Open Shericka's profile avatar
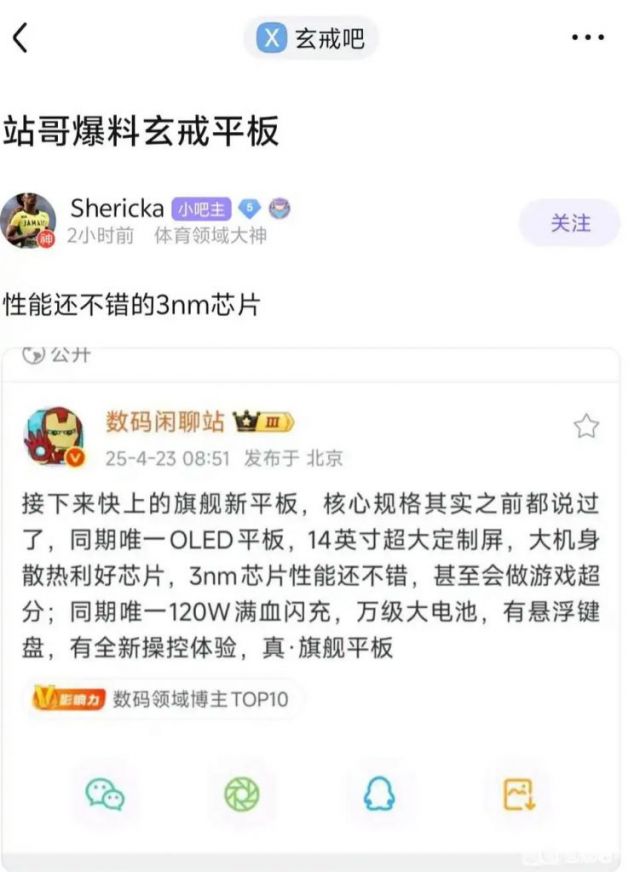This screenshot has width=640, height=872. coord(27,221)
